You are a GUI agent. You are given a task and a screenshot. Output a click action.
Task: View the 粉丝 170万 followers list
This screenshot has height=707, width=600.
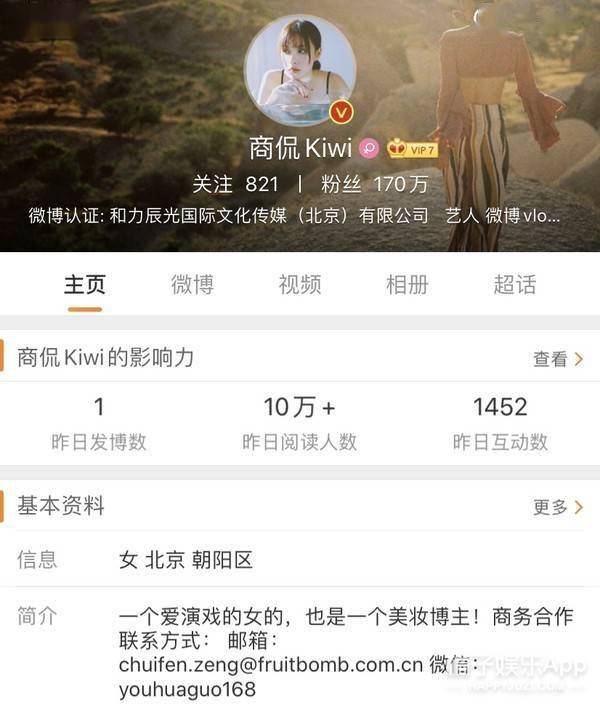coord(373,184)
